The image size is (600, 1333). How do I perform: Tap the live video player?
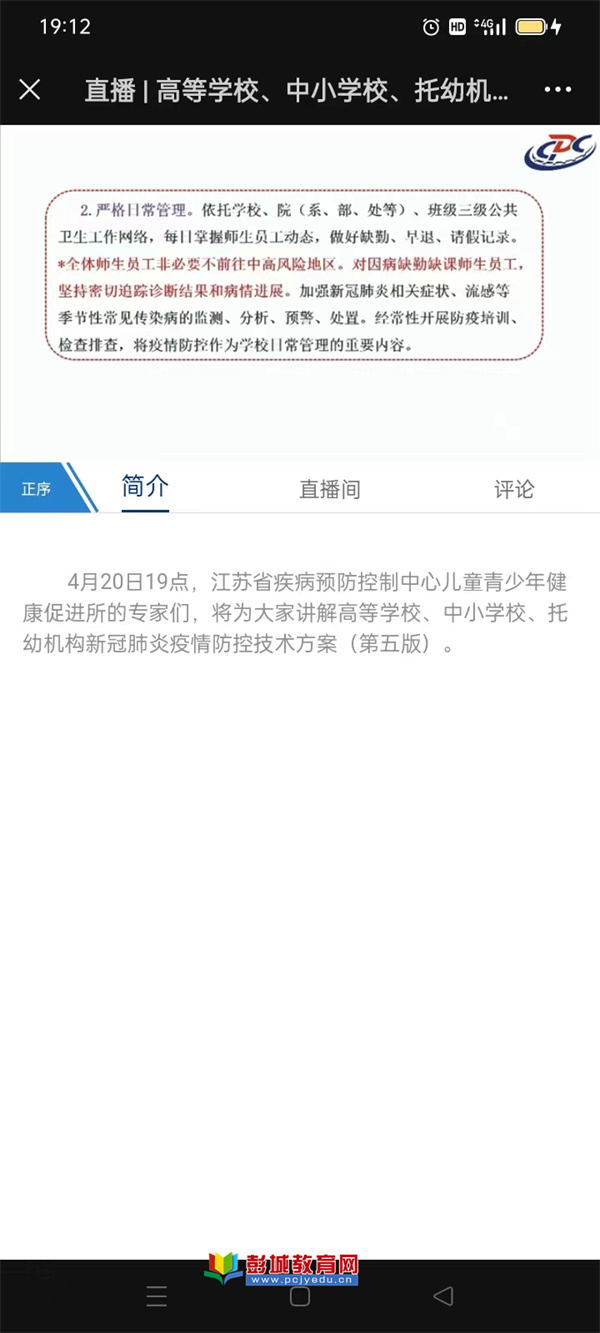point(300,292)
